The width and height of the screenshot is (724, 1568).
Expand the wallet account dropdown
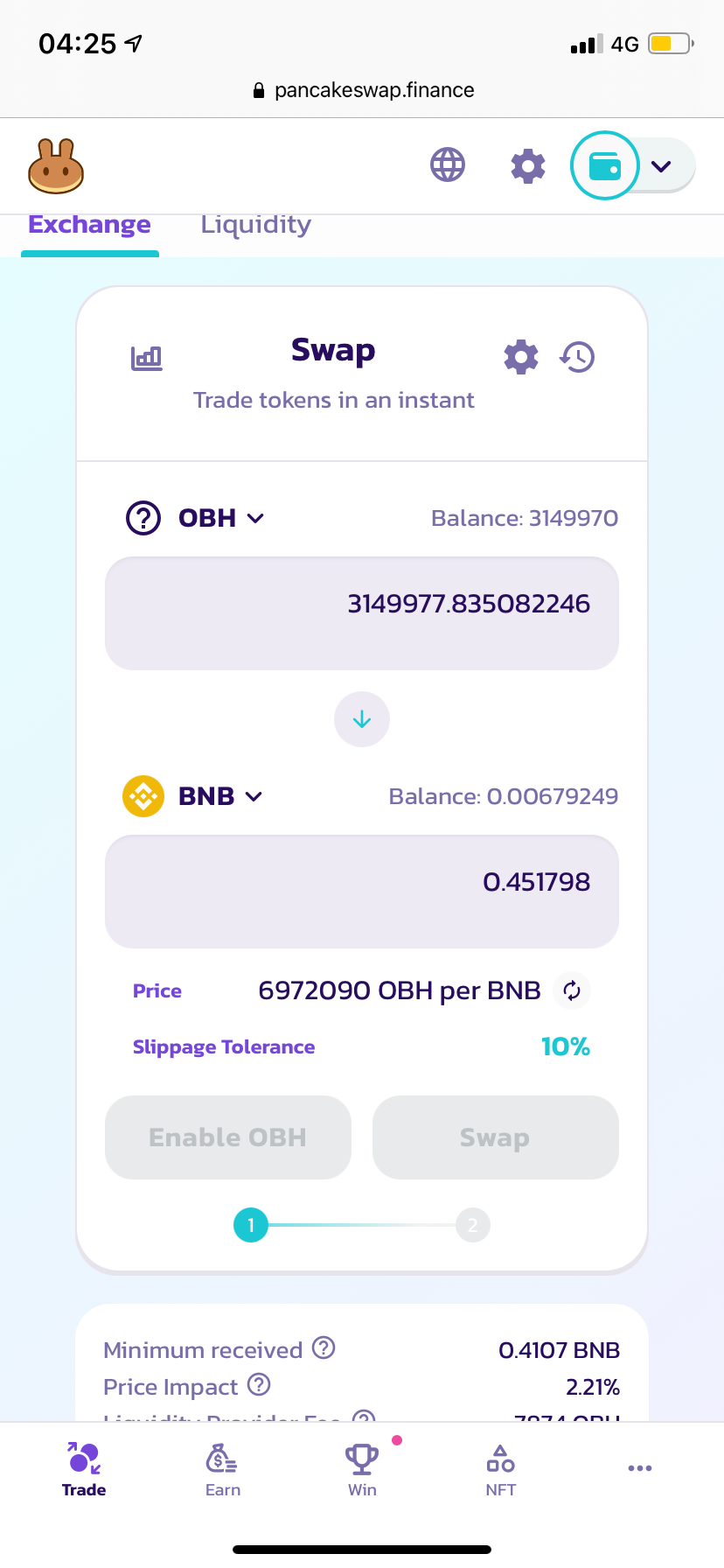[x=662, y=165]
